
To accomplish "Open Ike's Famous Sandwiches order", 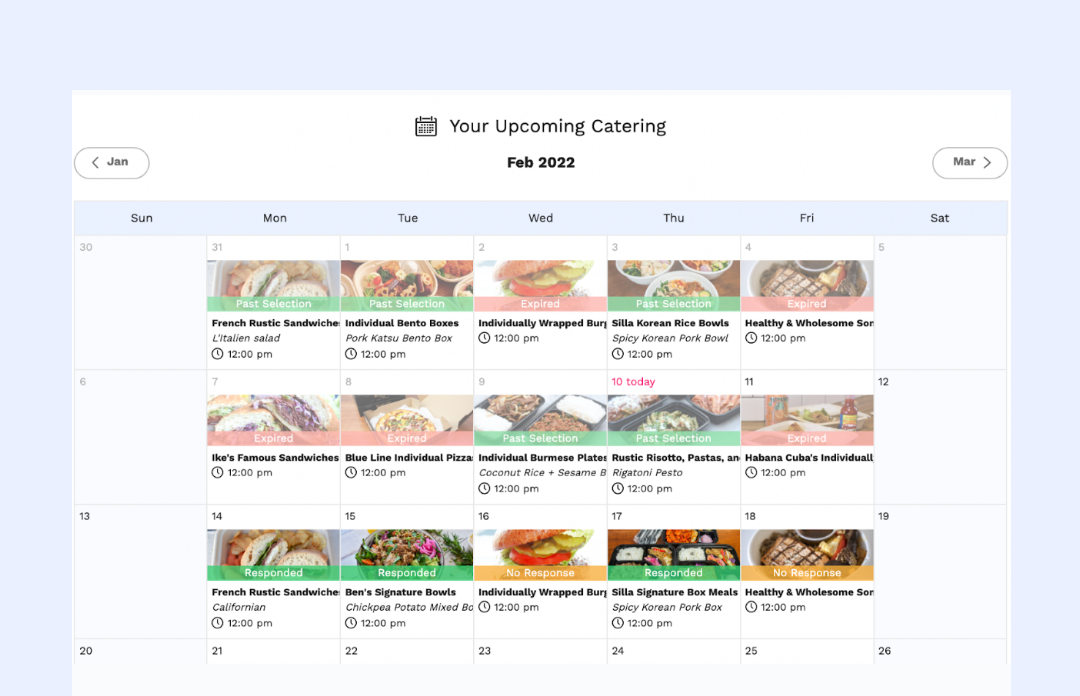I will pos(274,457).
